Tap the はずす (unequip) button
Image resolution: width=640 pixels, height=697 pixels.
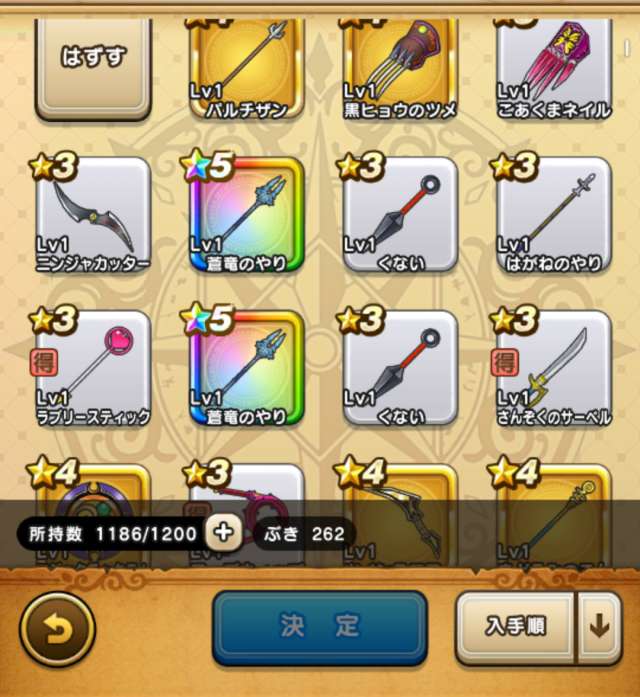pyautogui.click(x=93, y=61)
